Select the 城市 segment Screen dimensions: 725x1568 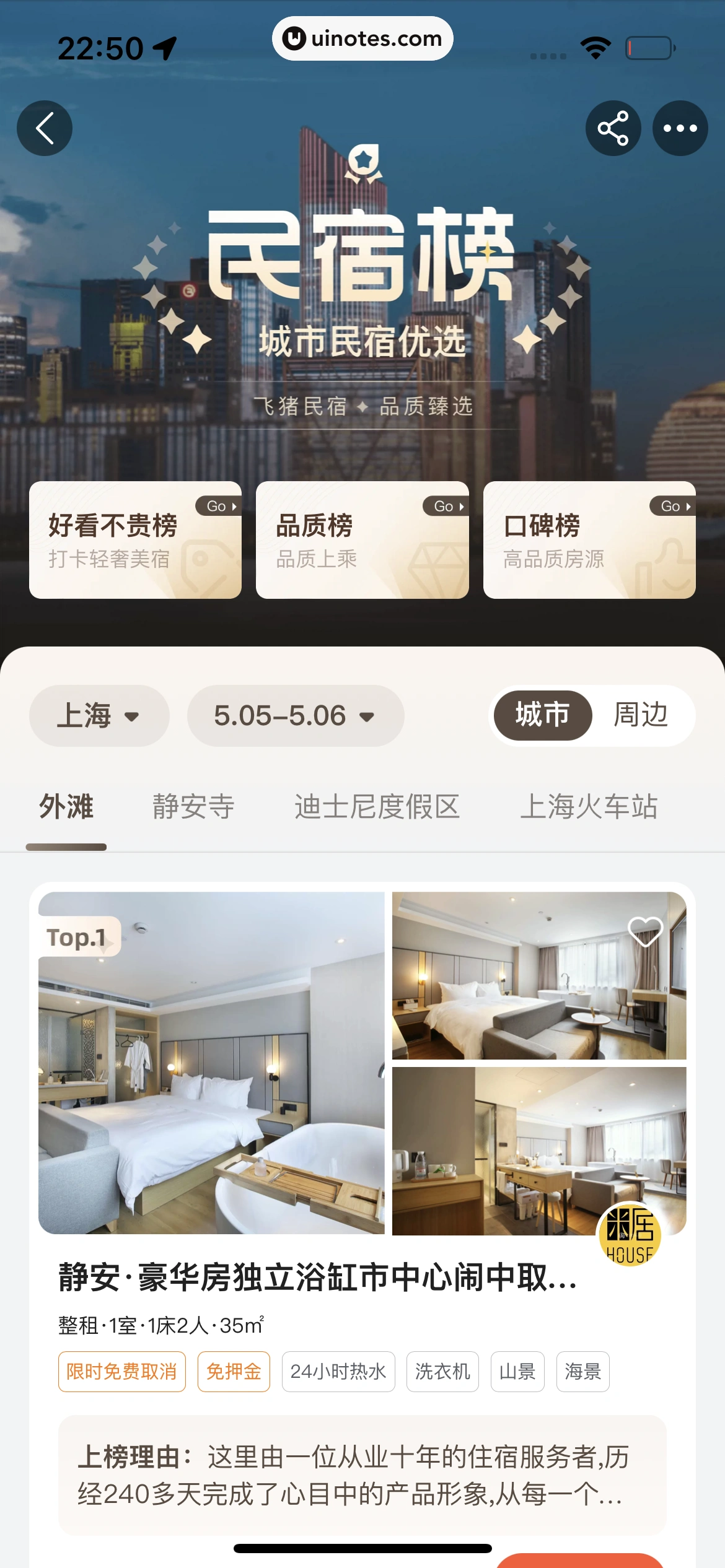pos(543,715)
